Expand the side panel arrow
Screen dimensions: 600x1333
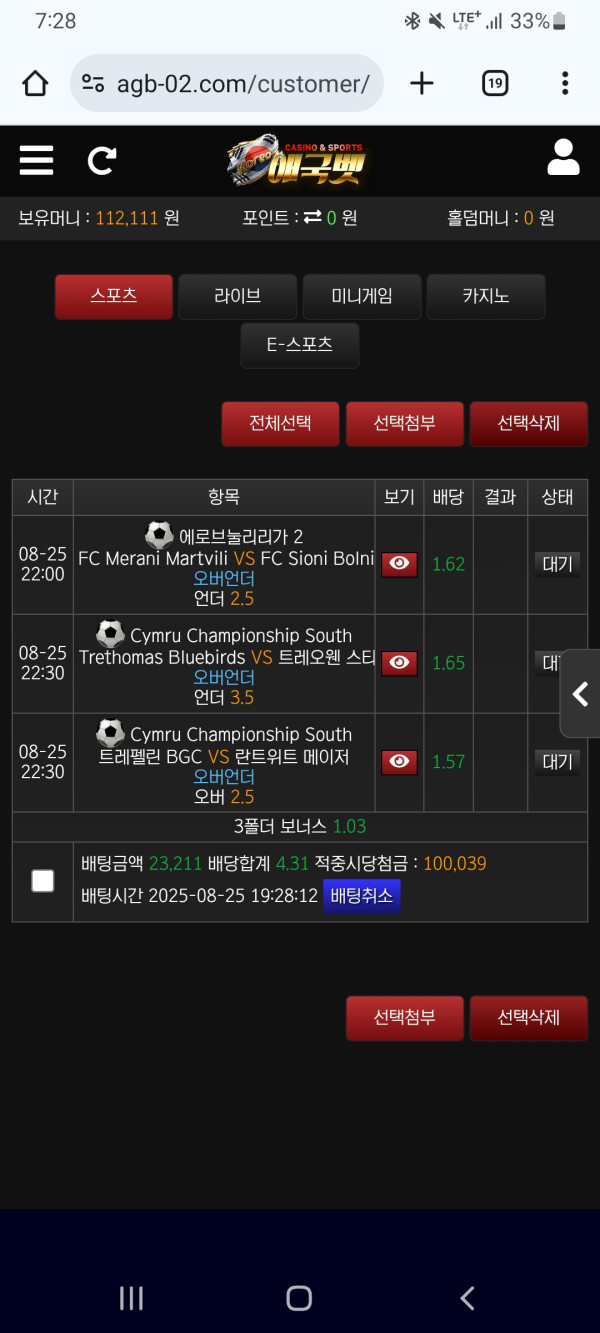(x=581, y=693)
